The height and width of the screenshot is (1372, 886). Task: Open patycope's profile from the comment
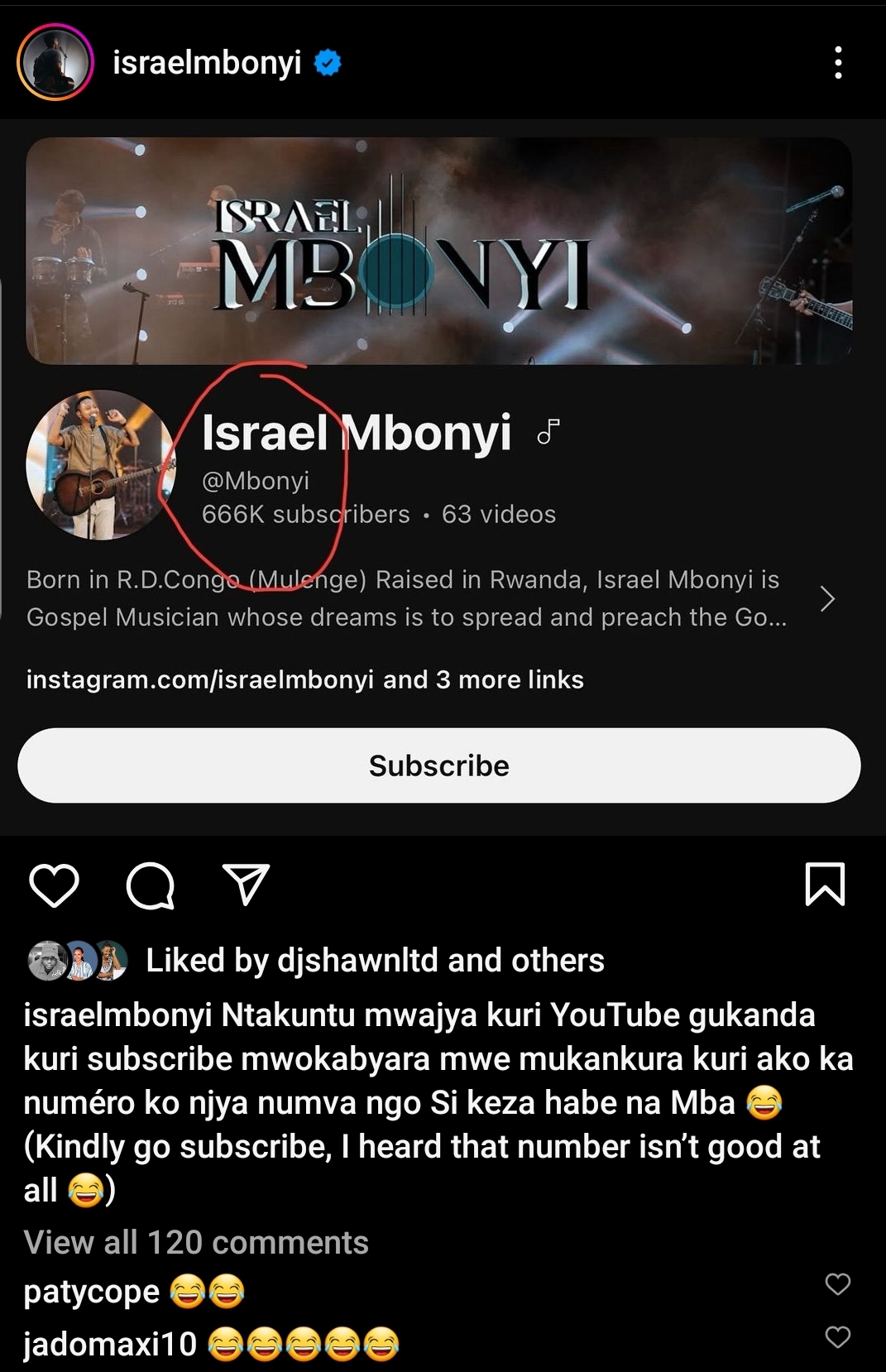point(91,1292)
